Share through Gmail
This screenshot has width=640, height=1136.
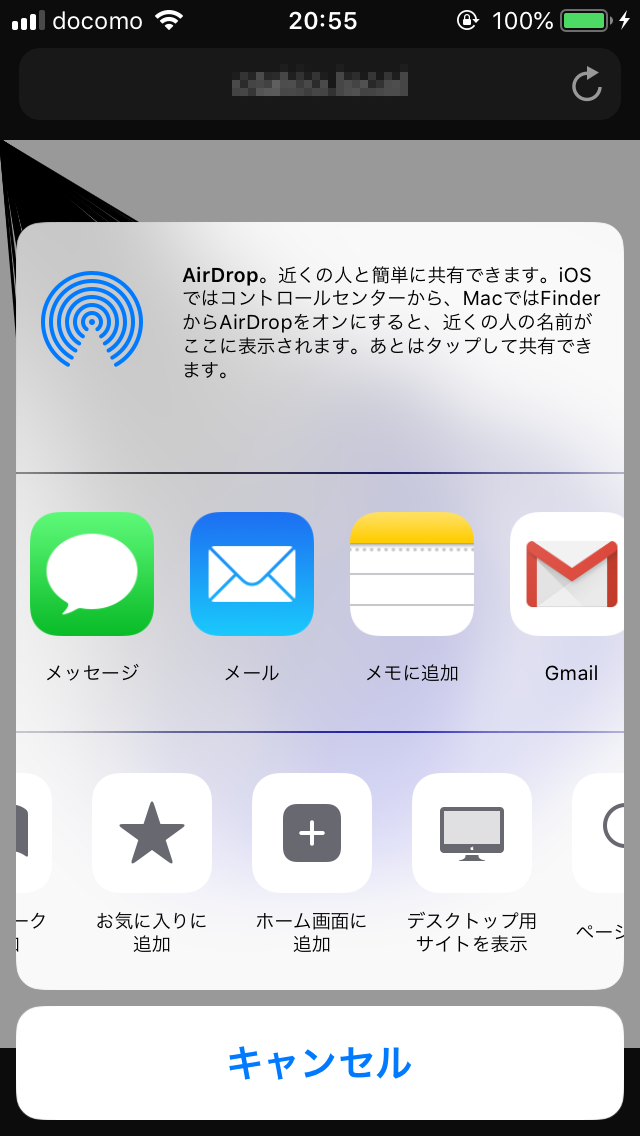[x=572, y=575]
